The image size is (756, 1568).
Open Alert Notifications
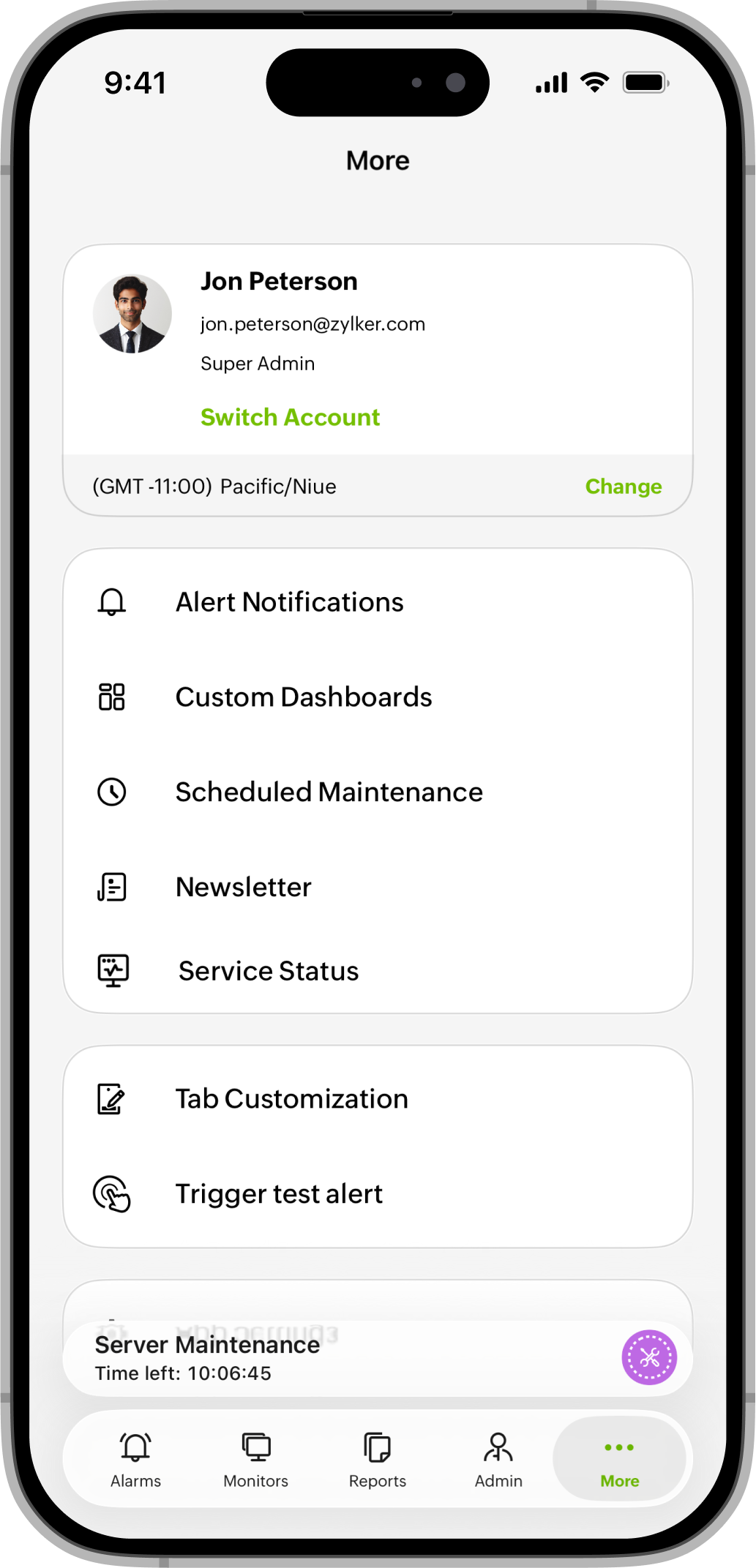pyautogui.click(x=289, y=602)
